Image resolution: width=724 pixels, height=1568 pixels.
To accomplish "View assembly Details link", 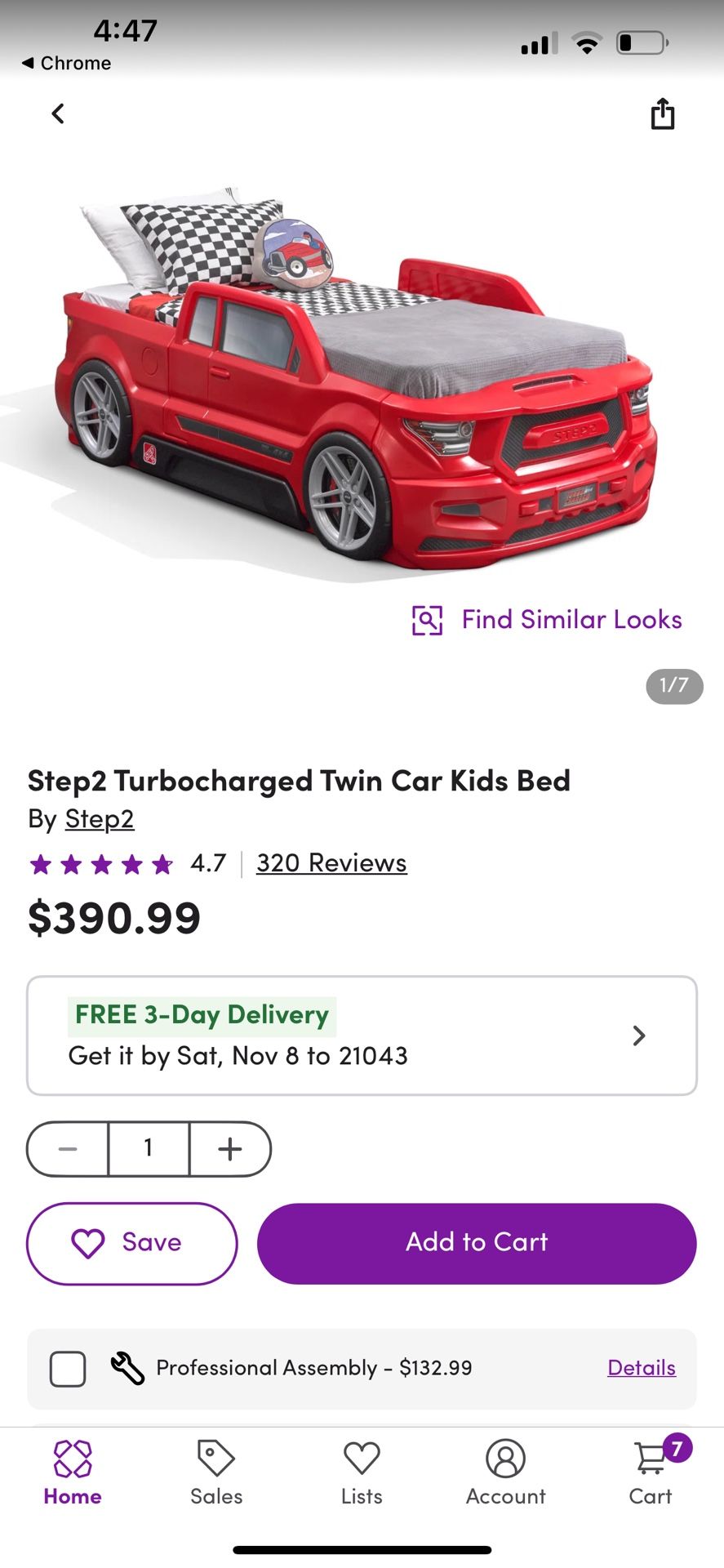I will pyautogui.click(x=641, y=1368).
